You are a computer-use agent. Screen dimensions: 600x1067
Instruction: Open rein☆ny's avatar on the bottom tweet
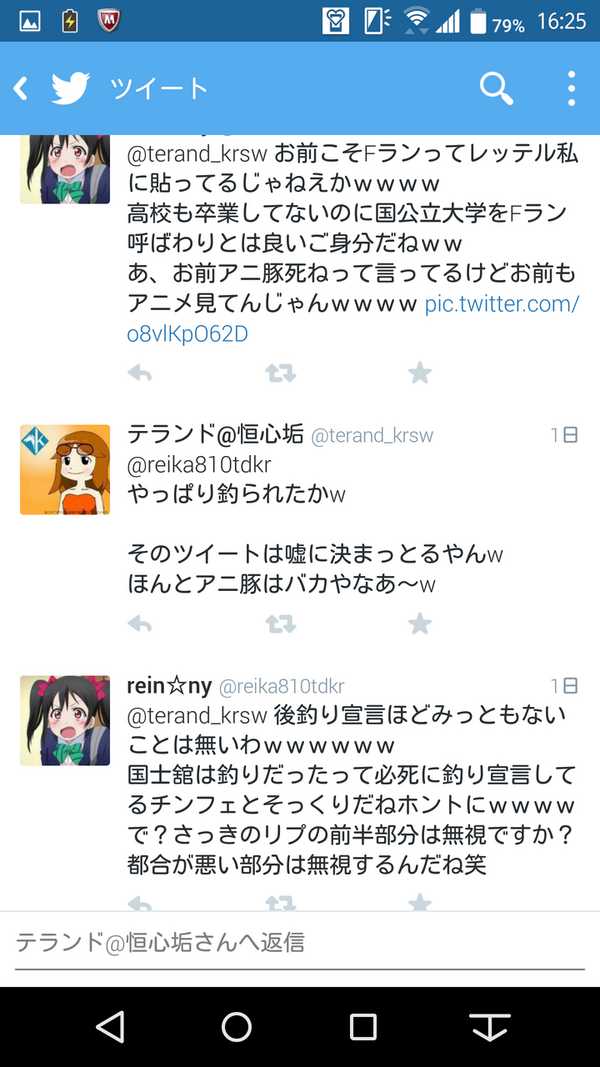(65, 721)
